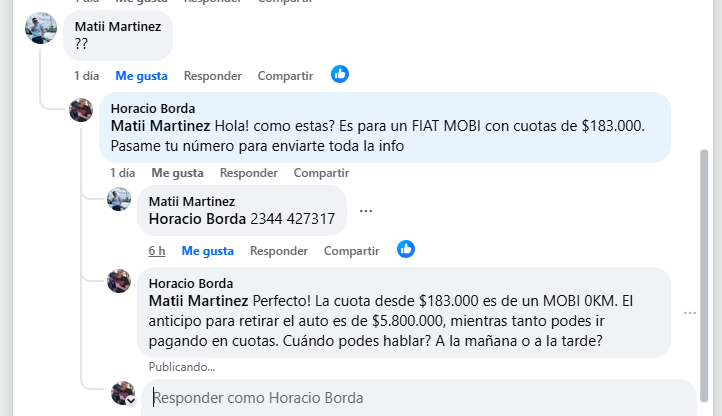722x416 pixels.
Task: Reply to Matii Martinez's '??' comment
Action: point(213,76)
